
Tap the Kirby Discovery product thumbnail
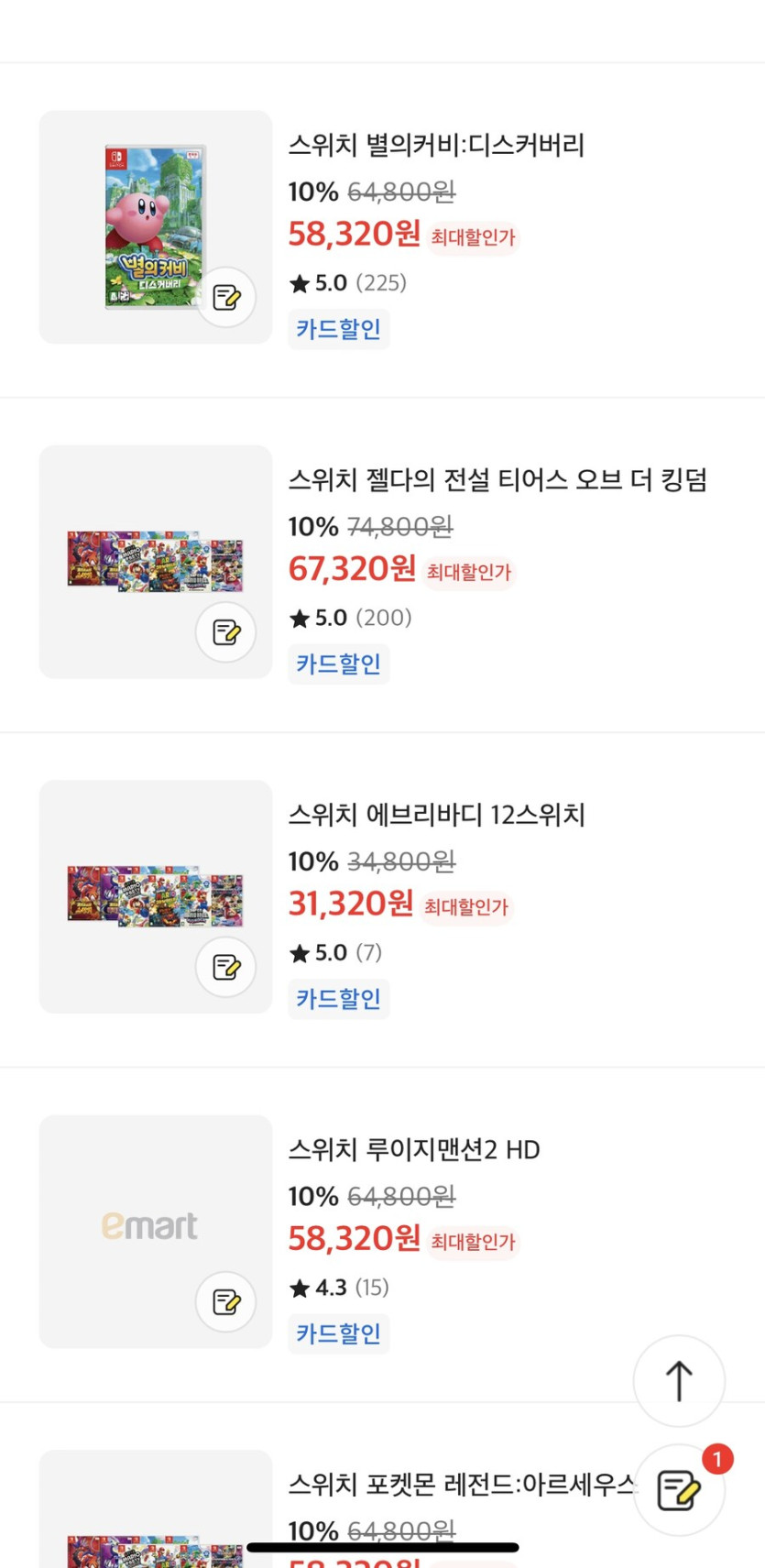point(154,225)
